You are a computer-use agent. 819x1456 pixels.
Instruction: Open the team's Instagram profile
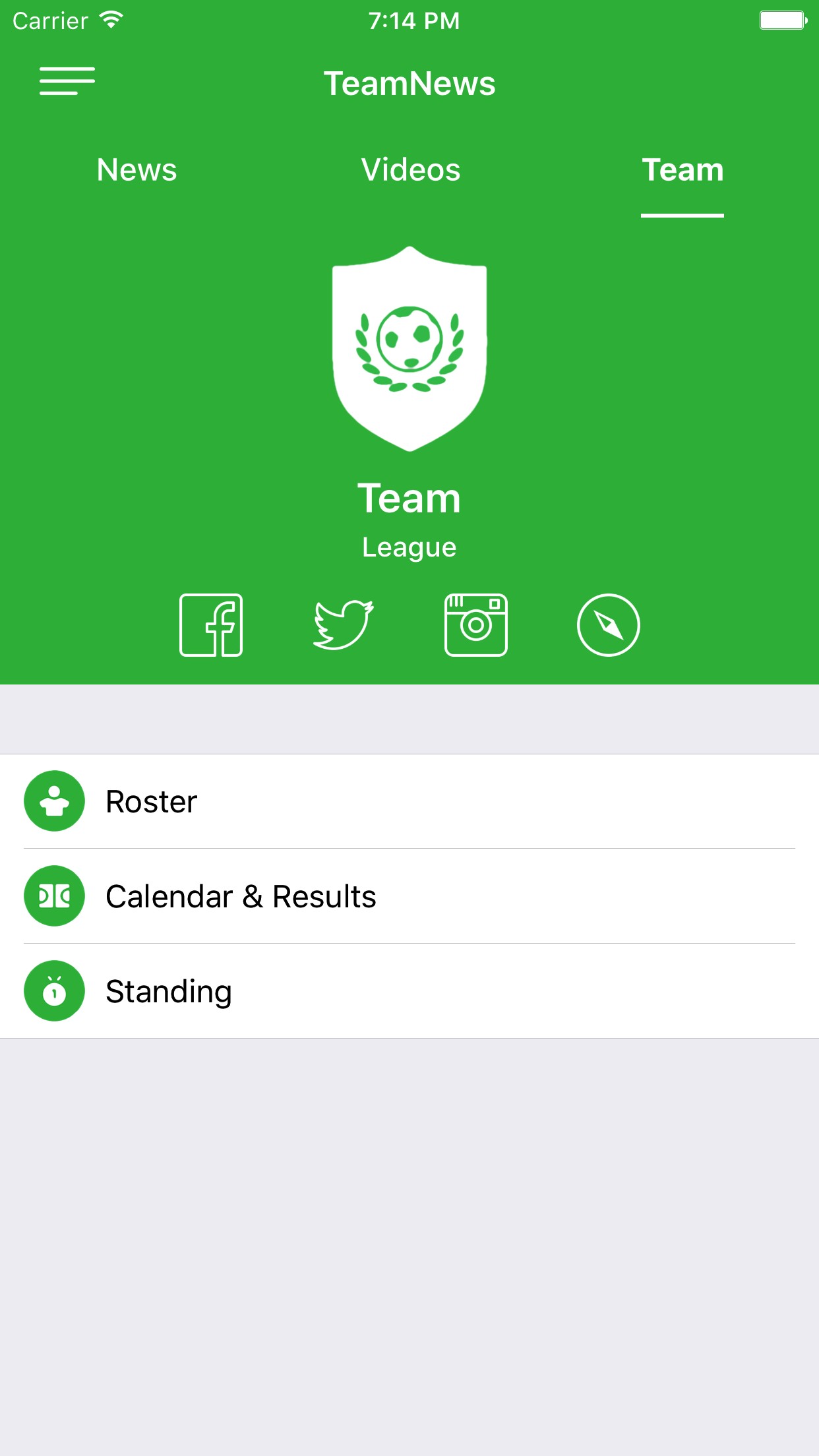[475, 625]
